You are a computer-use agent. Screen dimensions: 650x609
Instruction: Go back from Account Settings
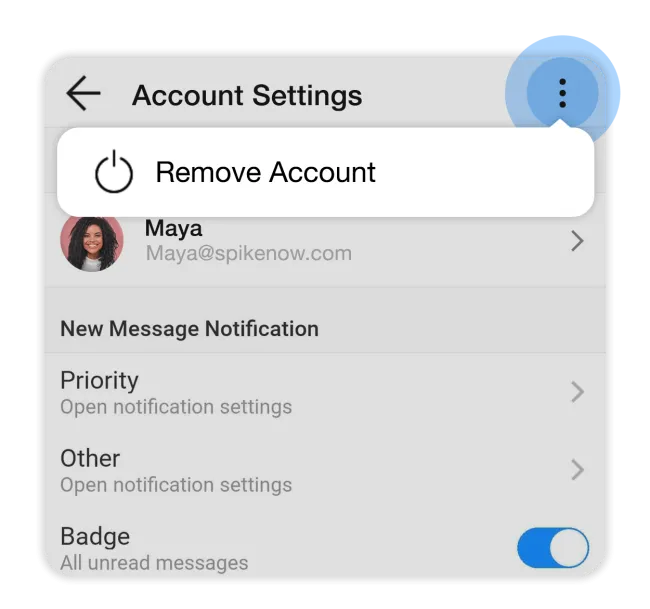(x=84, y=94)
